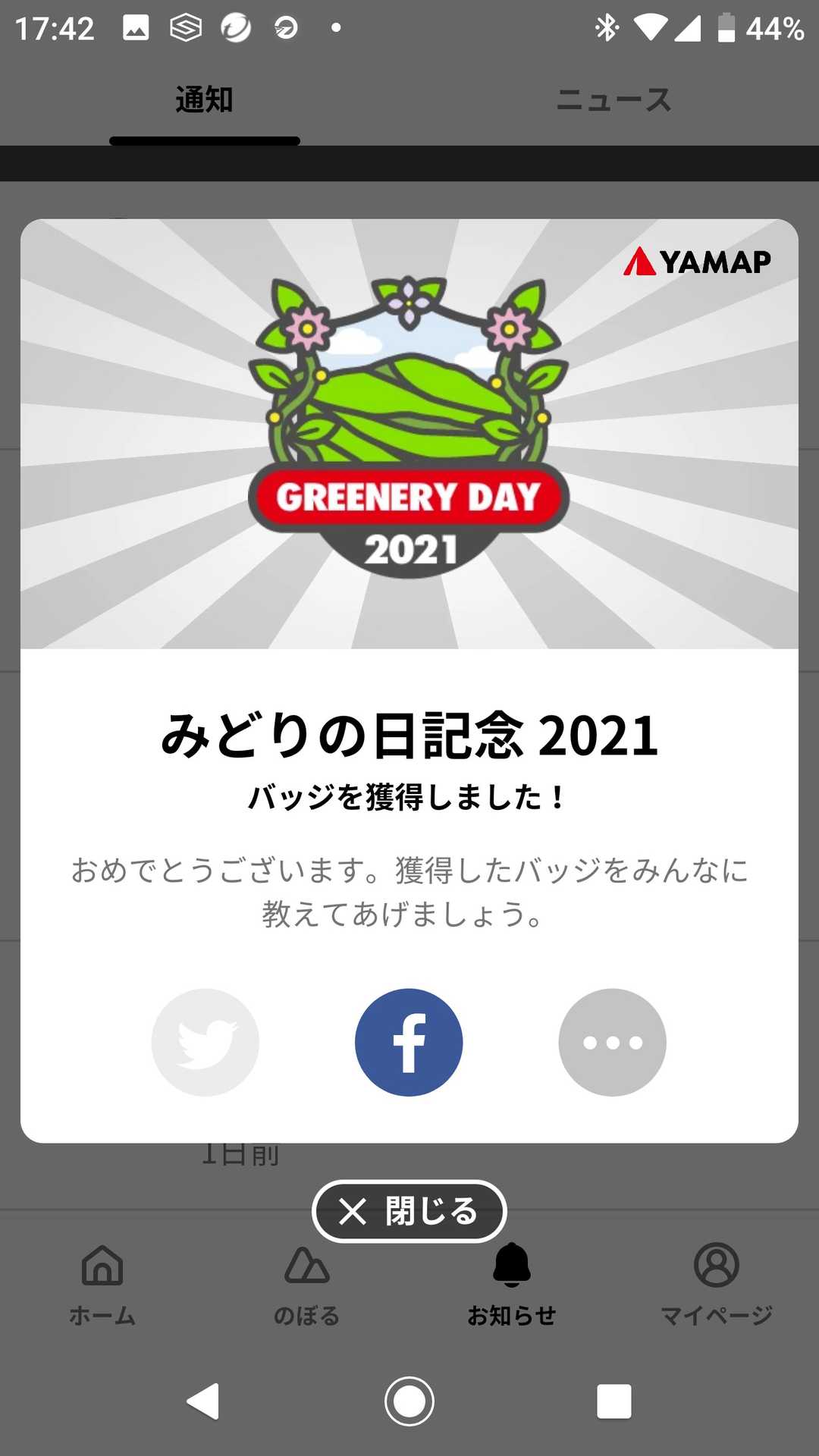819x1456 pixels.
Task: Go to the system home screen
Action: 409,1401
